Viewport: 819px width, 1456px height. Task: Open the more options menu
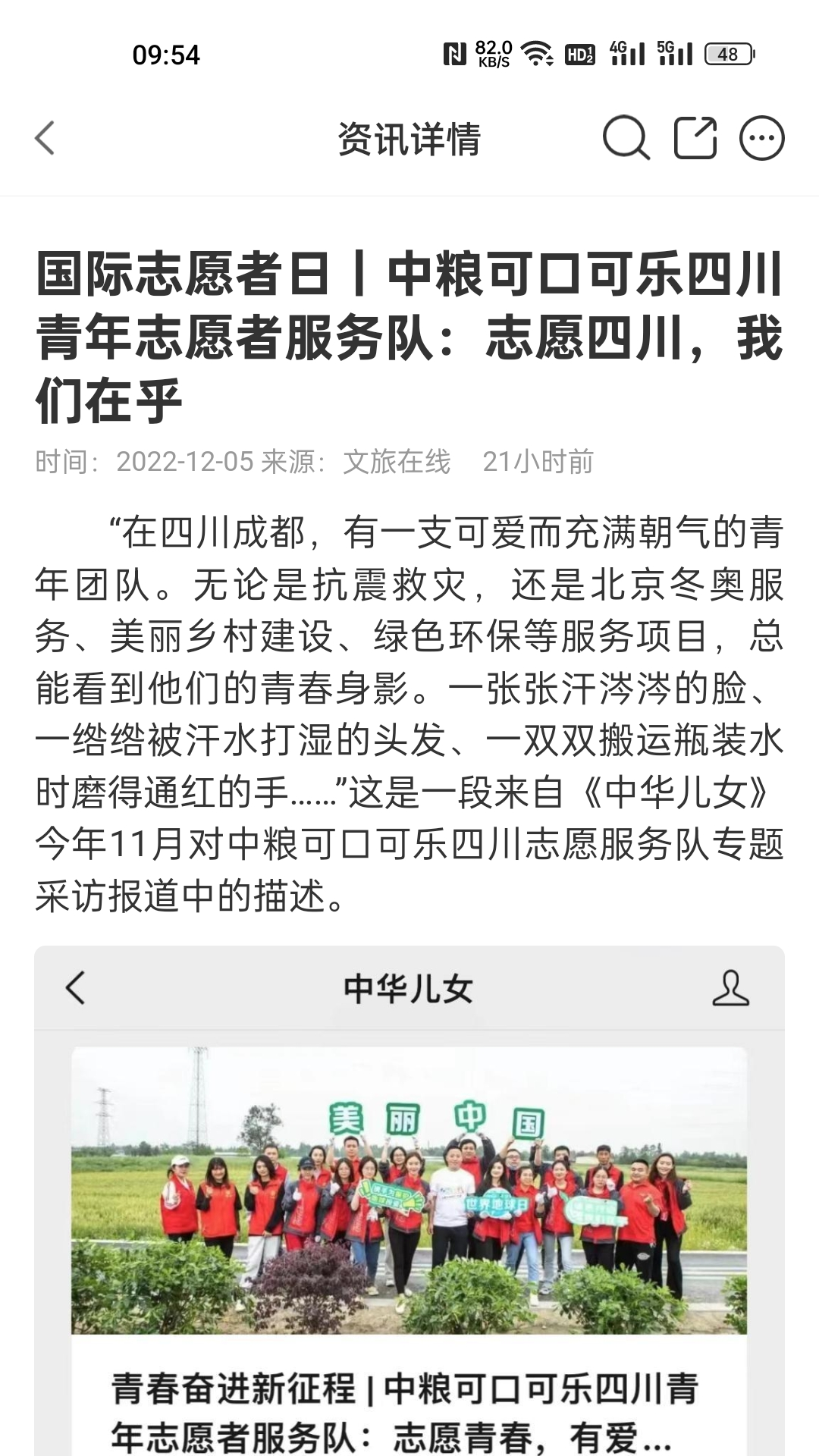(761, 139)
